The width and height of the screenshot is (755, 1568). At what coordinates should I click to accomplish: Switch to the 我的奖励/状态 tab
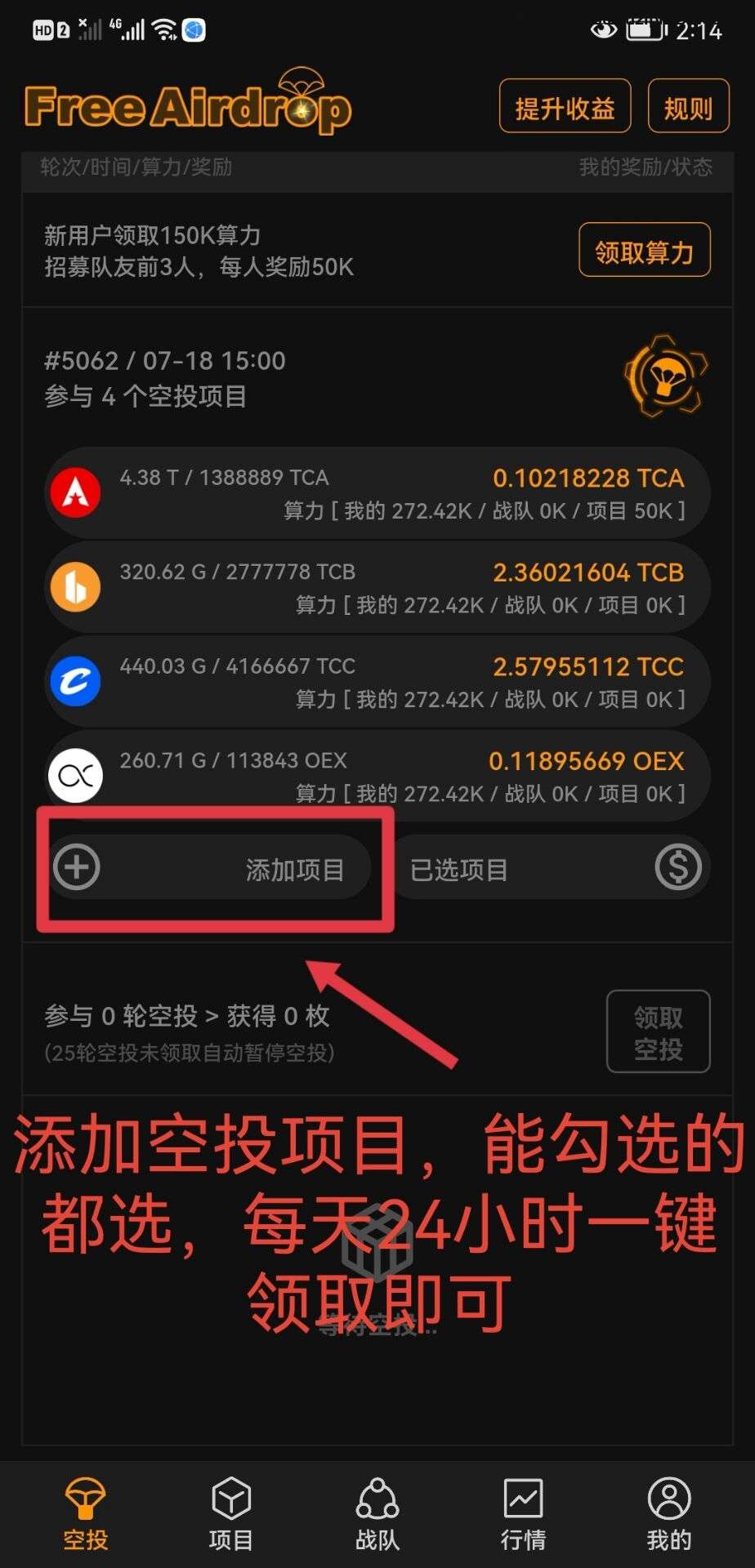point(646,167)
